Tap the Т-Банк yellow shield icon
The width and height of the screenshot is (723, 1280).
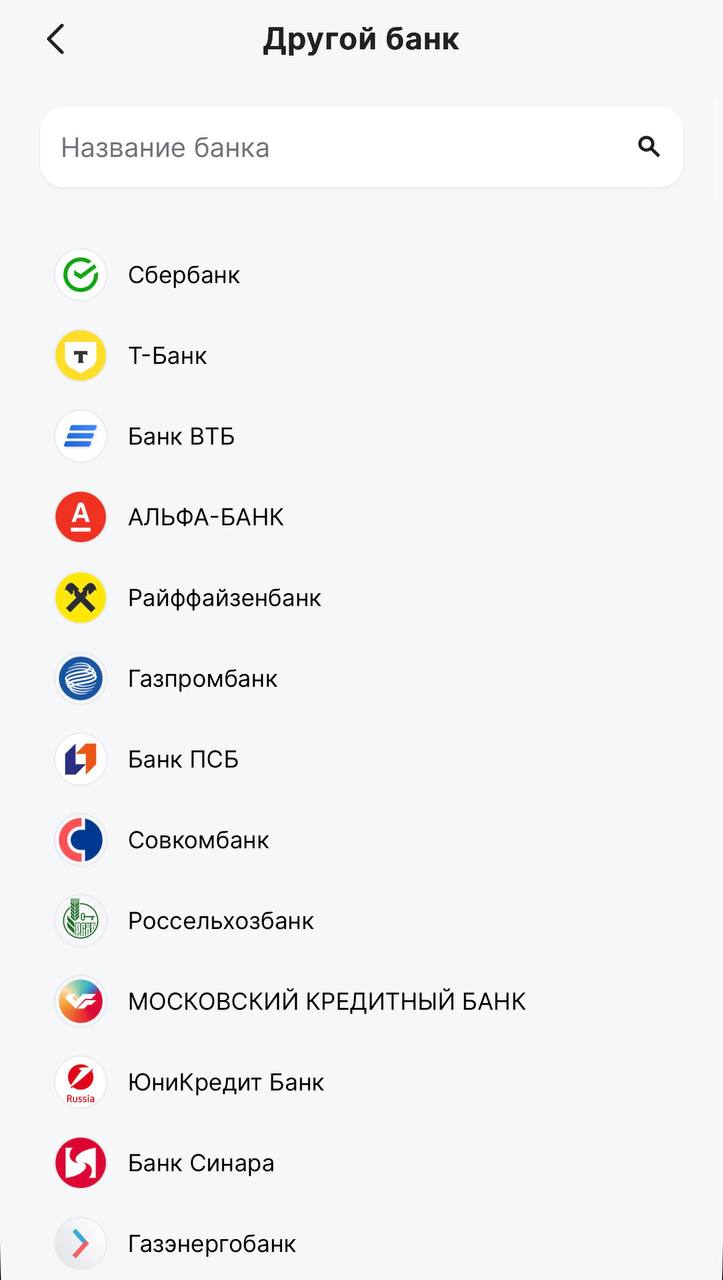[x=80, y=355]
